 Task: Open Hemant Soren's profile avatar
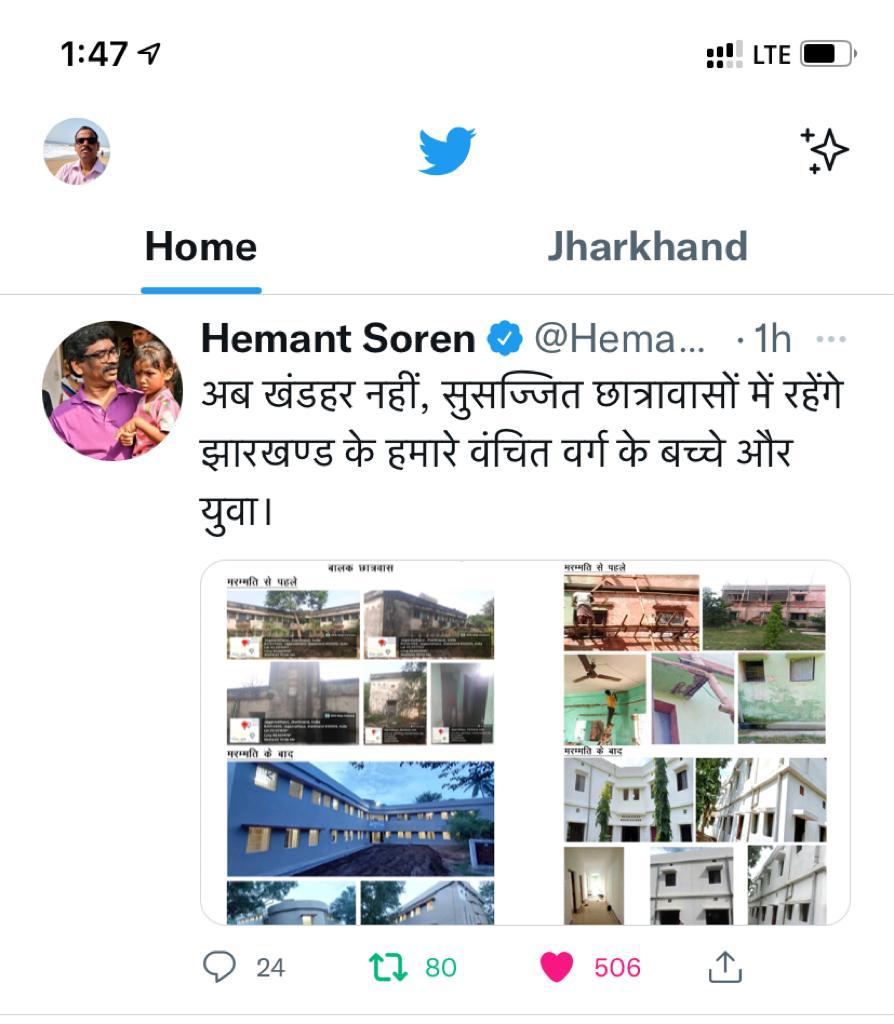[112, 390]
